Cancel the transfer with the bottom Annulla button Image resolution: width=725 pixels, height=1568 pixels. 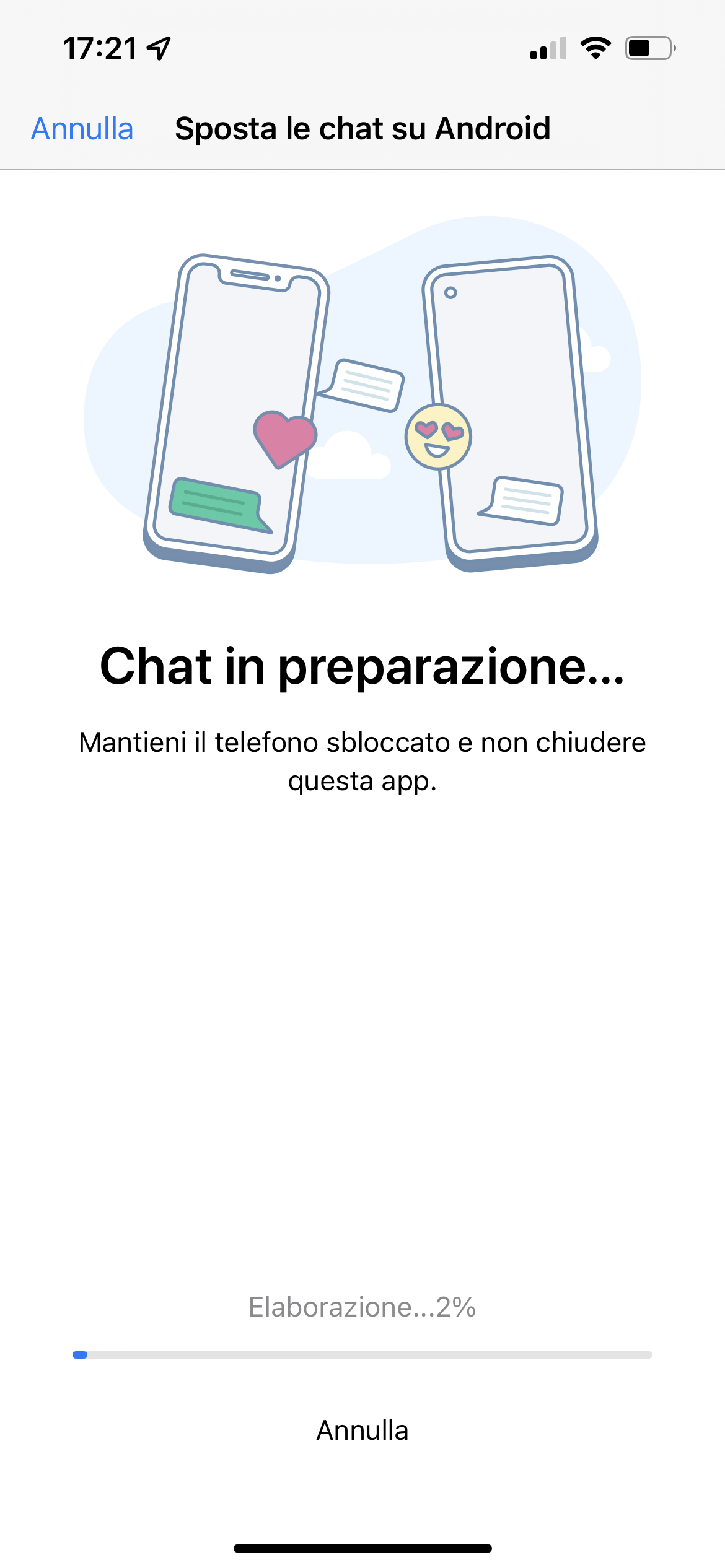[362, 1431]
